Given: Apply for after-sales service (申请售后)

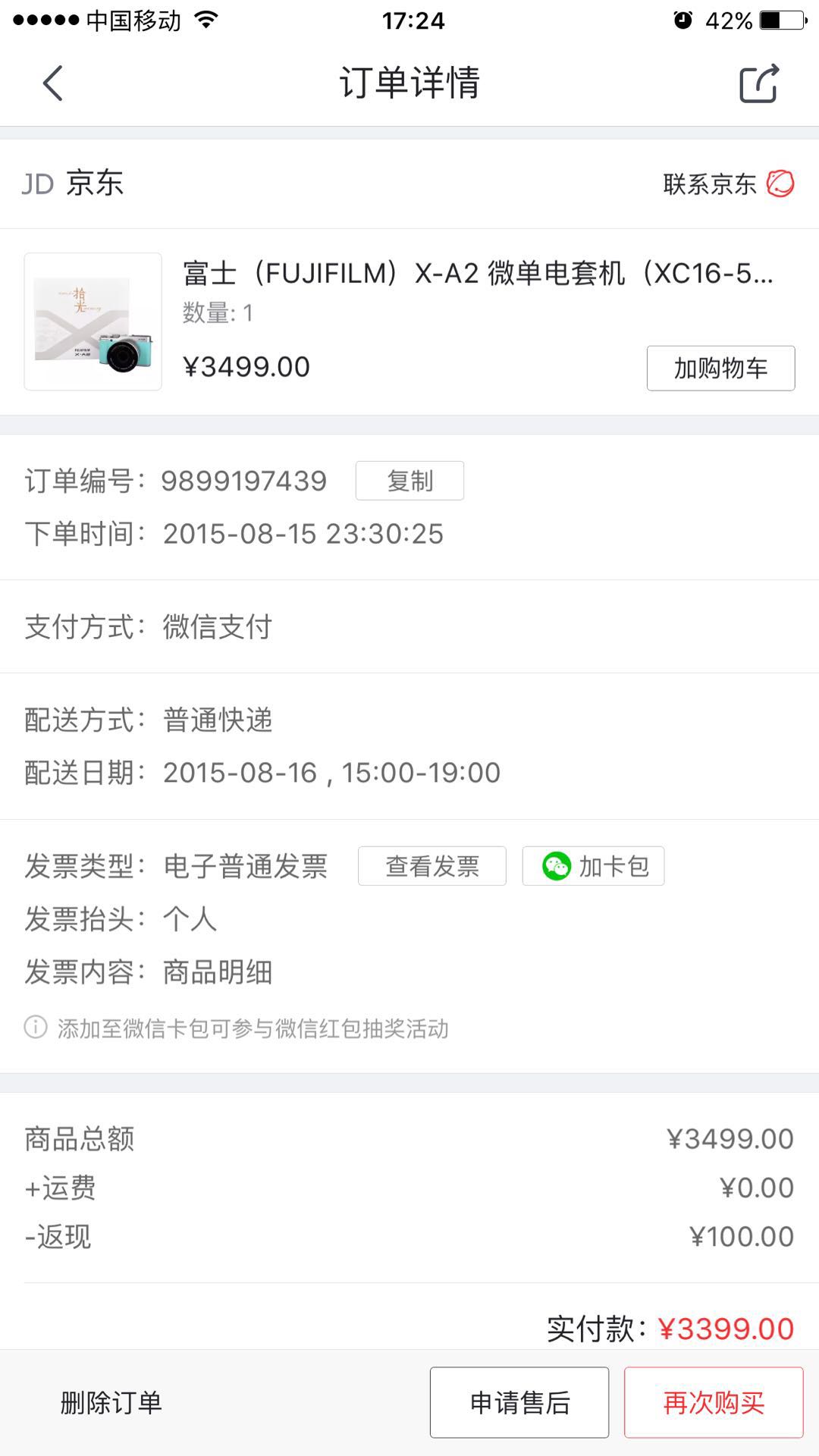Looking at the screenshot, I should 519,1403.
